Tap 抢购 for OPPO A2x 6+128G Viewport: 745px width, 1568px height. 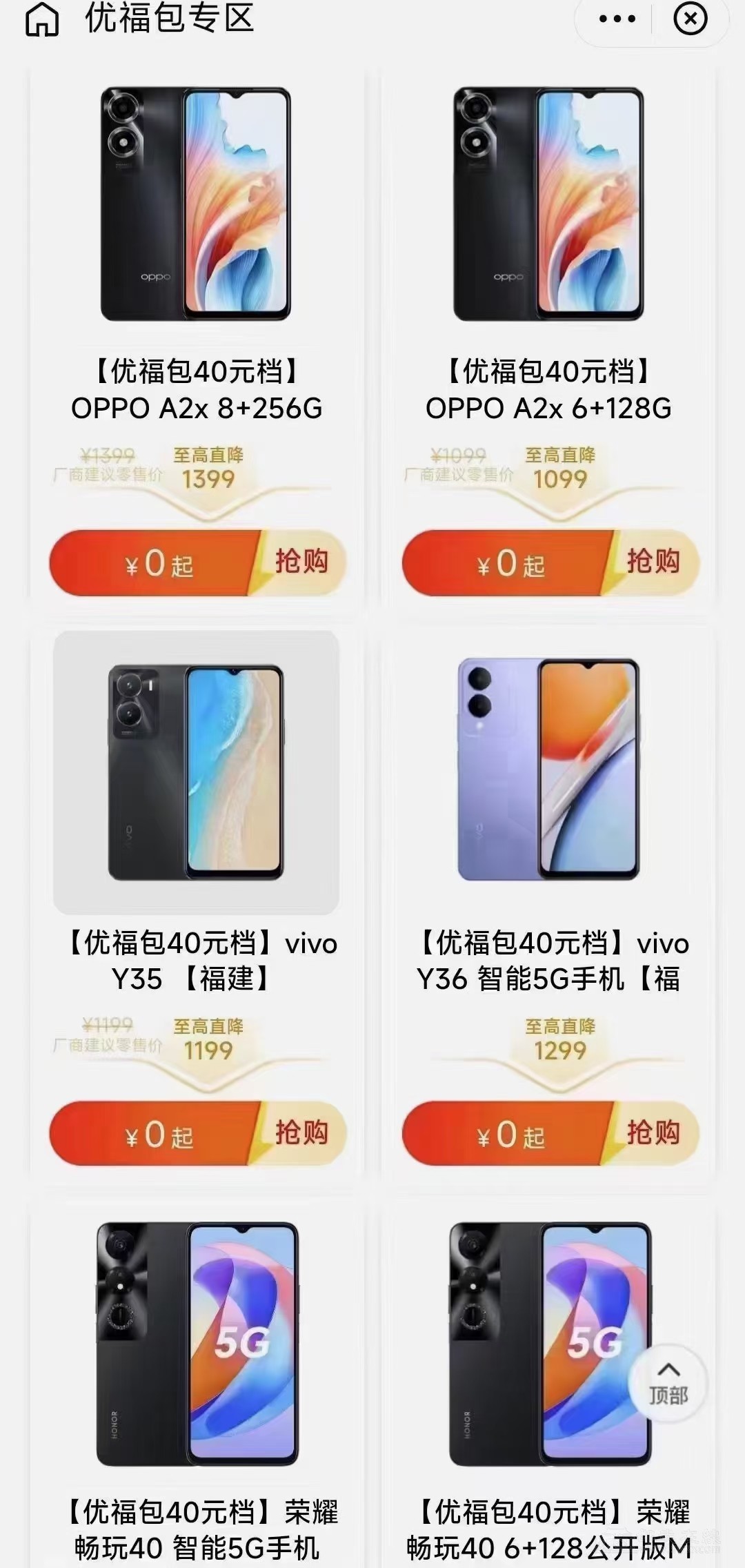[x=653, y=562]
